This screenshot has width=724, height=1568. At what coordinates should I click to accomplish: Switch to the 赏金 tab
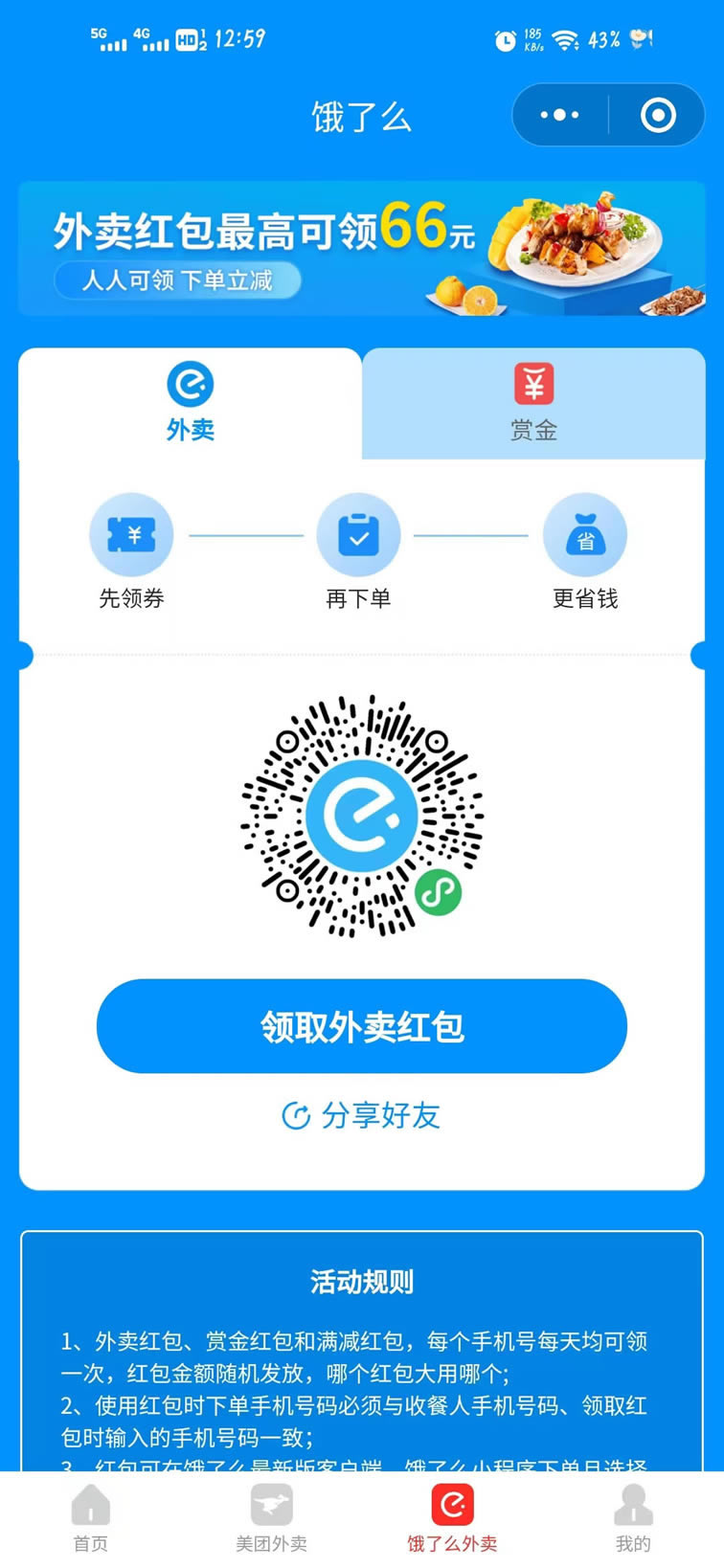pos(533,403)
